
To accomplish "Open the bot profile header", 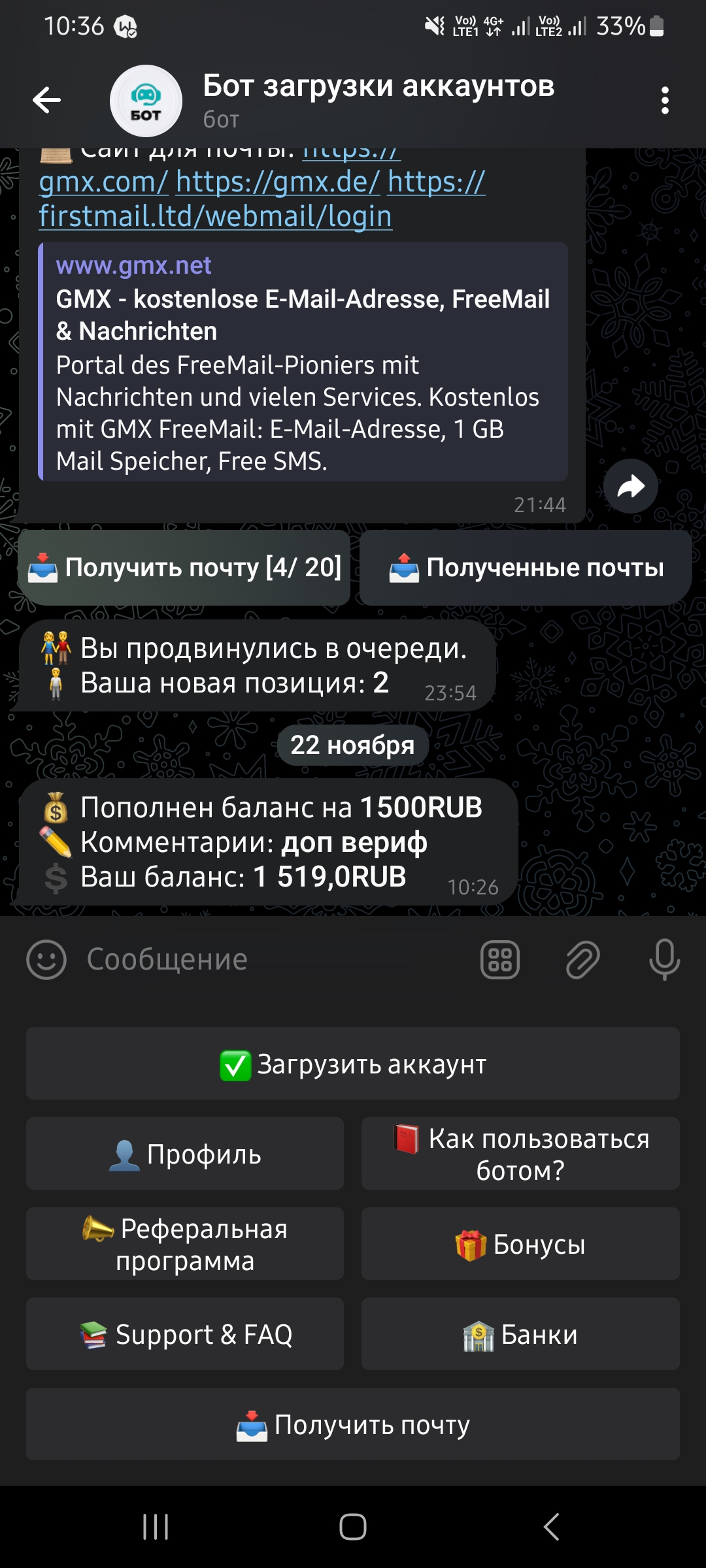I will tap(378, 100).
